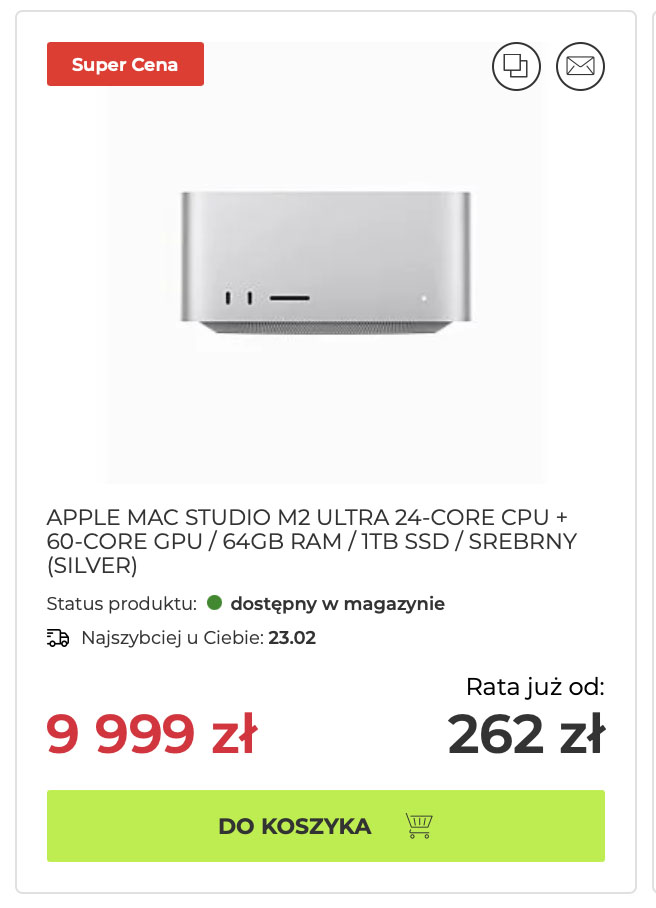
Task: Add Mac Studio to comparison
Action: [x=516, y=67]
